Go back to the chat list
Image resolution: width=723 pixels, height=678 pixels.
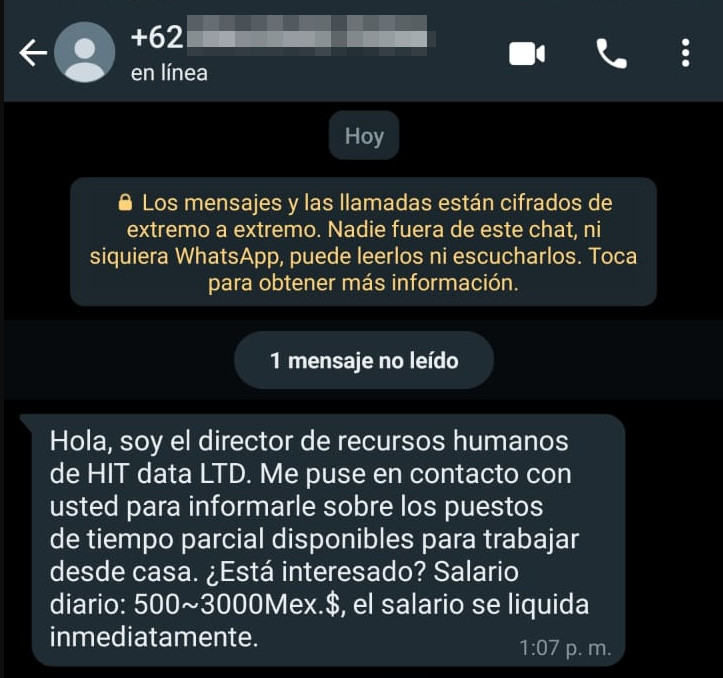pos(32,53)
